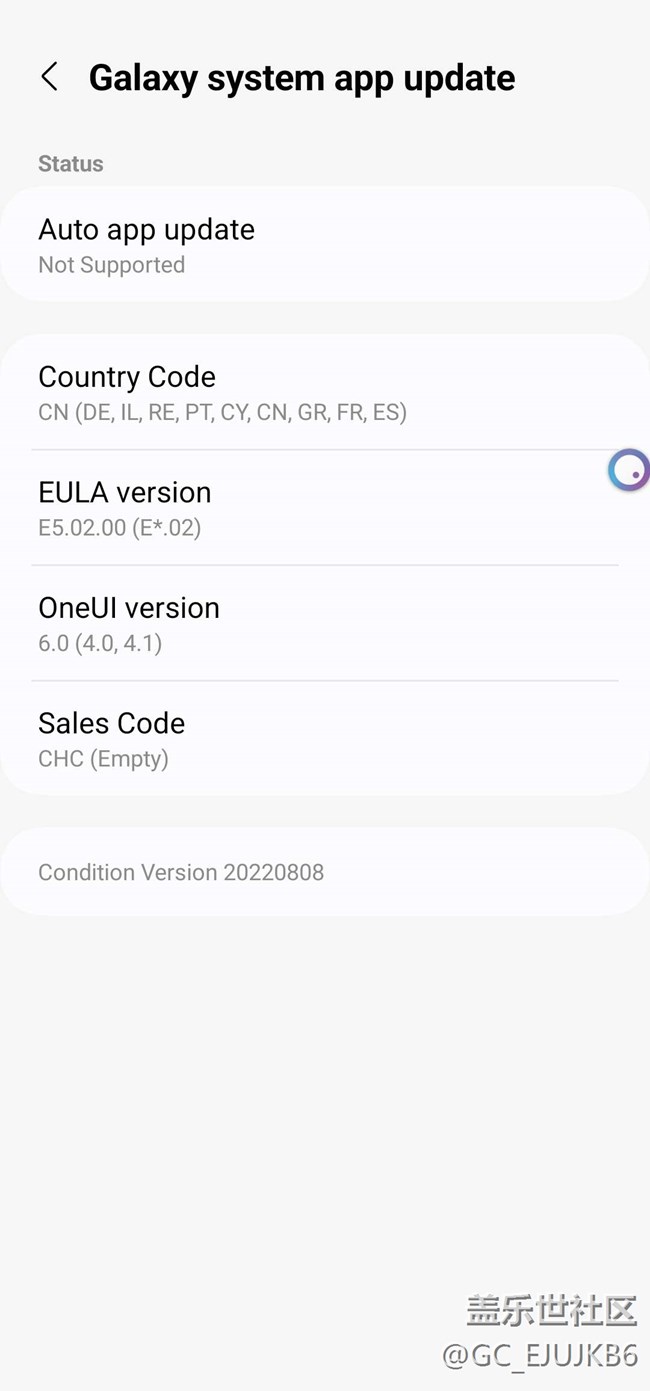This screenshot has width=650, height=1391.
Task: Open the Sales Code row
Action: pos(325,738)
